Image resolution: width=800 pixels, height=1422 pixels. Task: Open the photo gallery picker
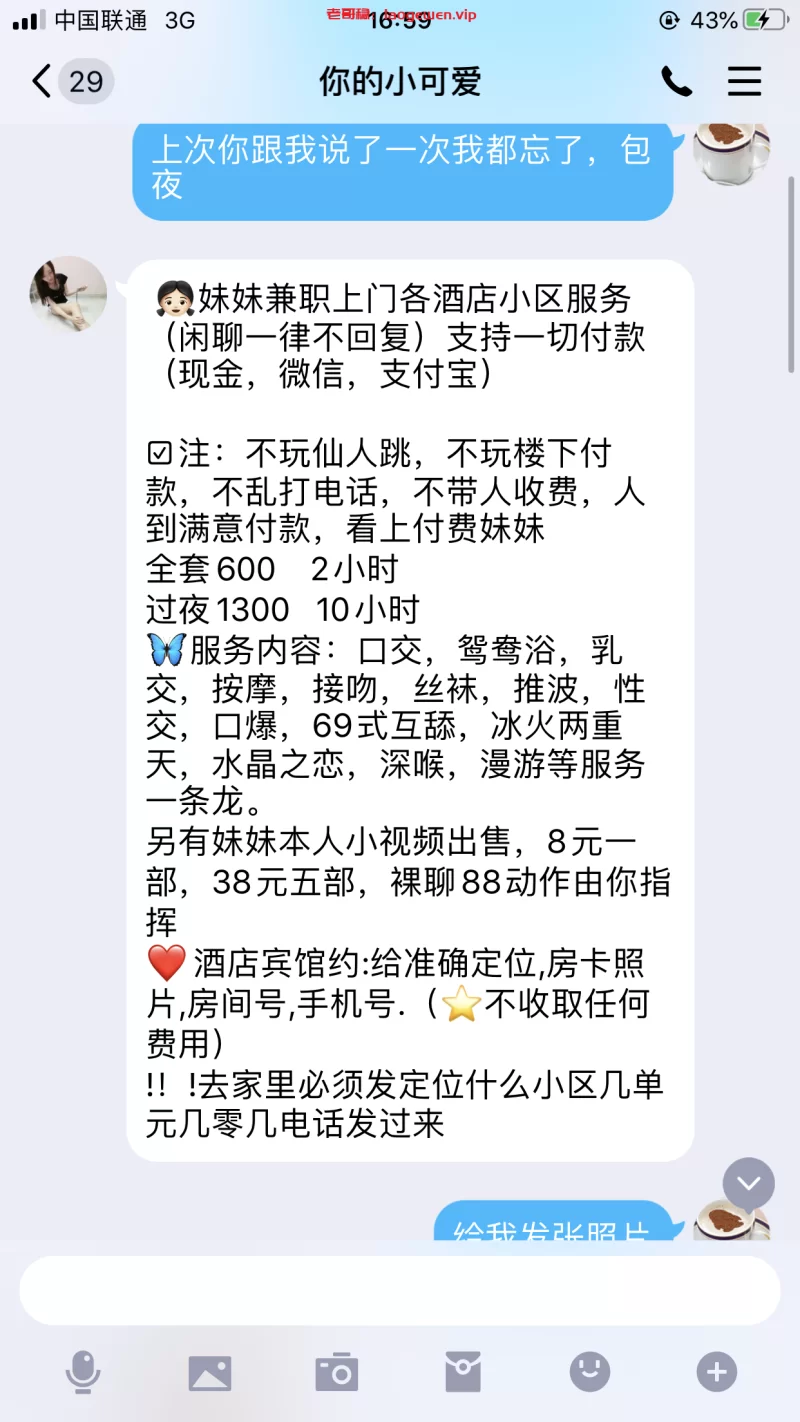(210, 1372)
